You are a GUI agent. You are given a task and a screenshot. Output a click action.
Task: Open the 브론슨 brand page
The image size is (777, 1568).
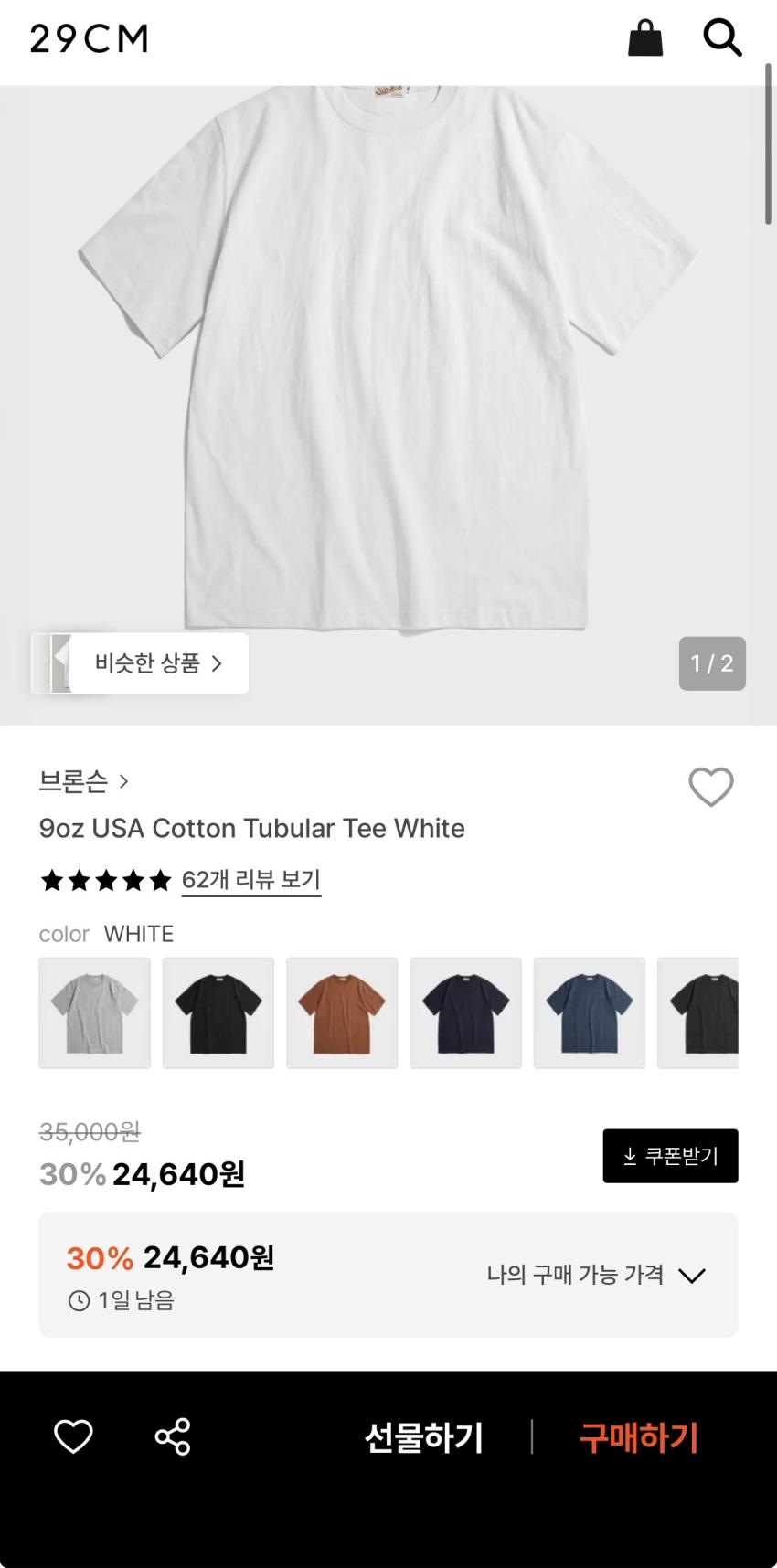(83, 781)
